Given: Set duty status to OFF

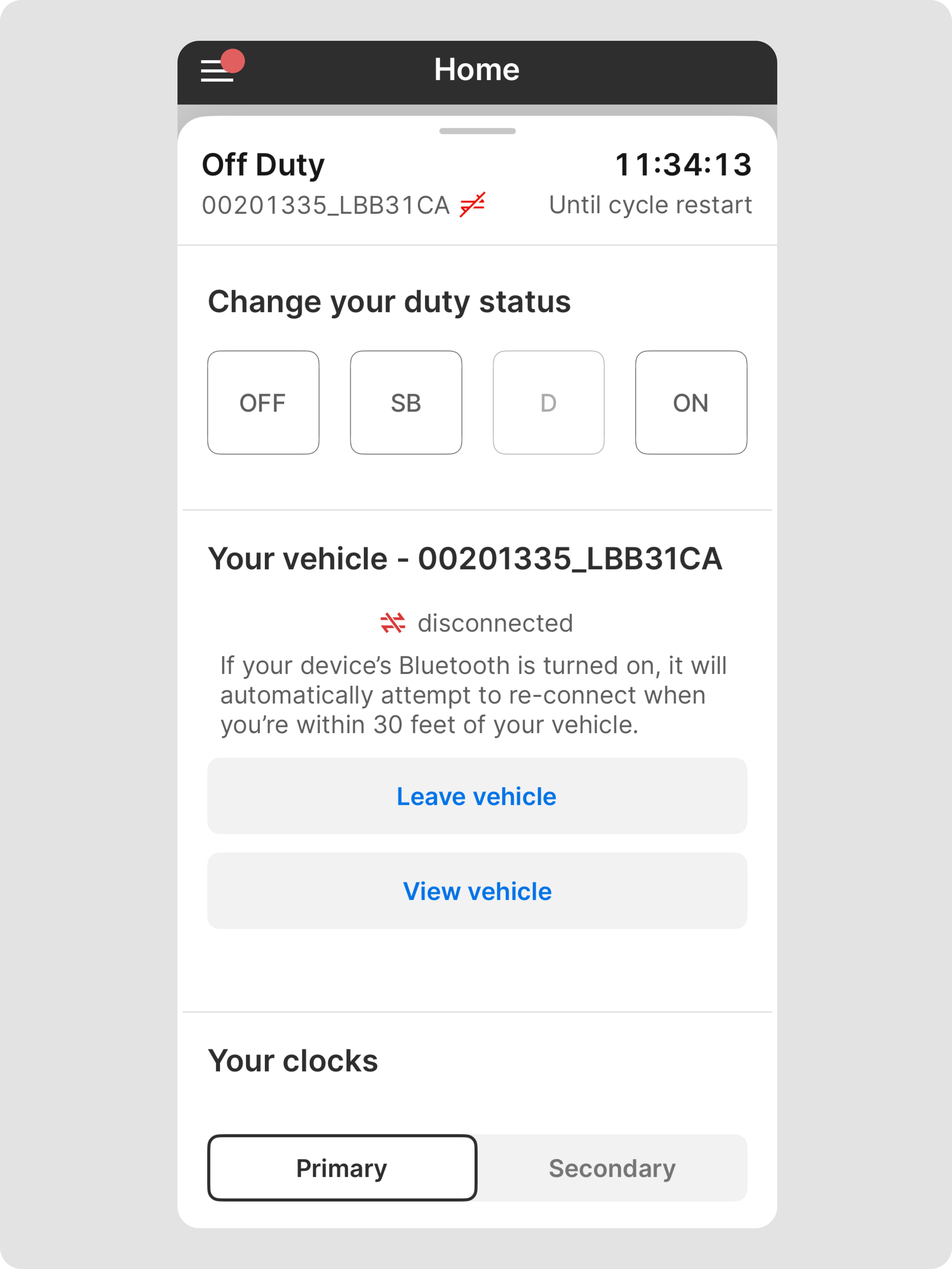Looking at the screenshot, I should [x=263, y=403].
